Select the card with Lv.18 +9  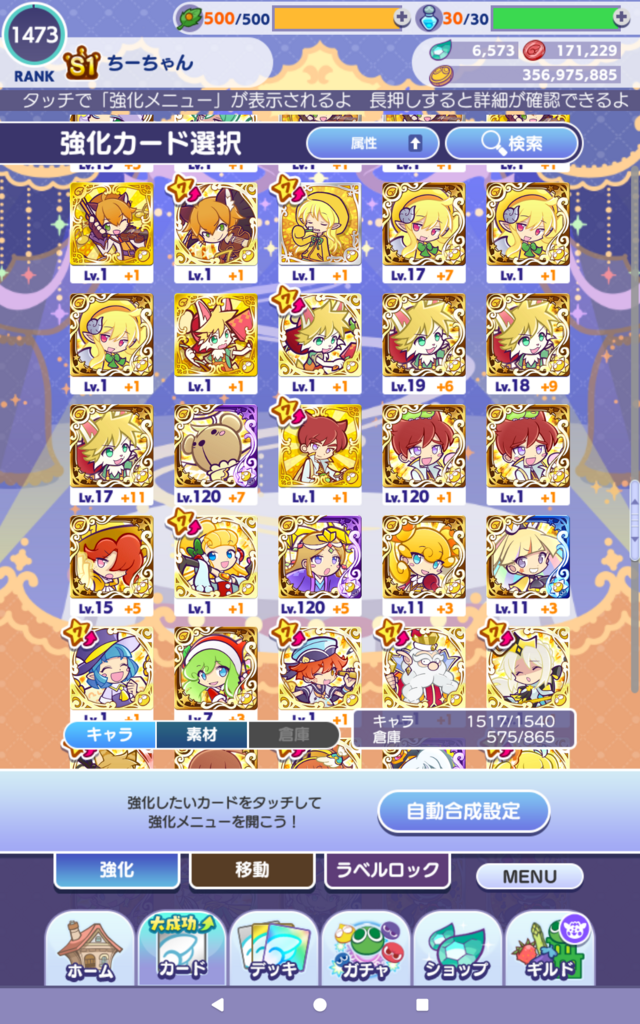point(528,344)
